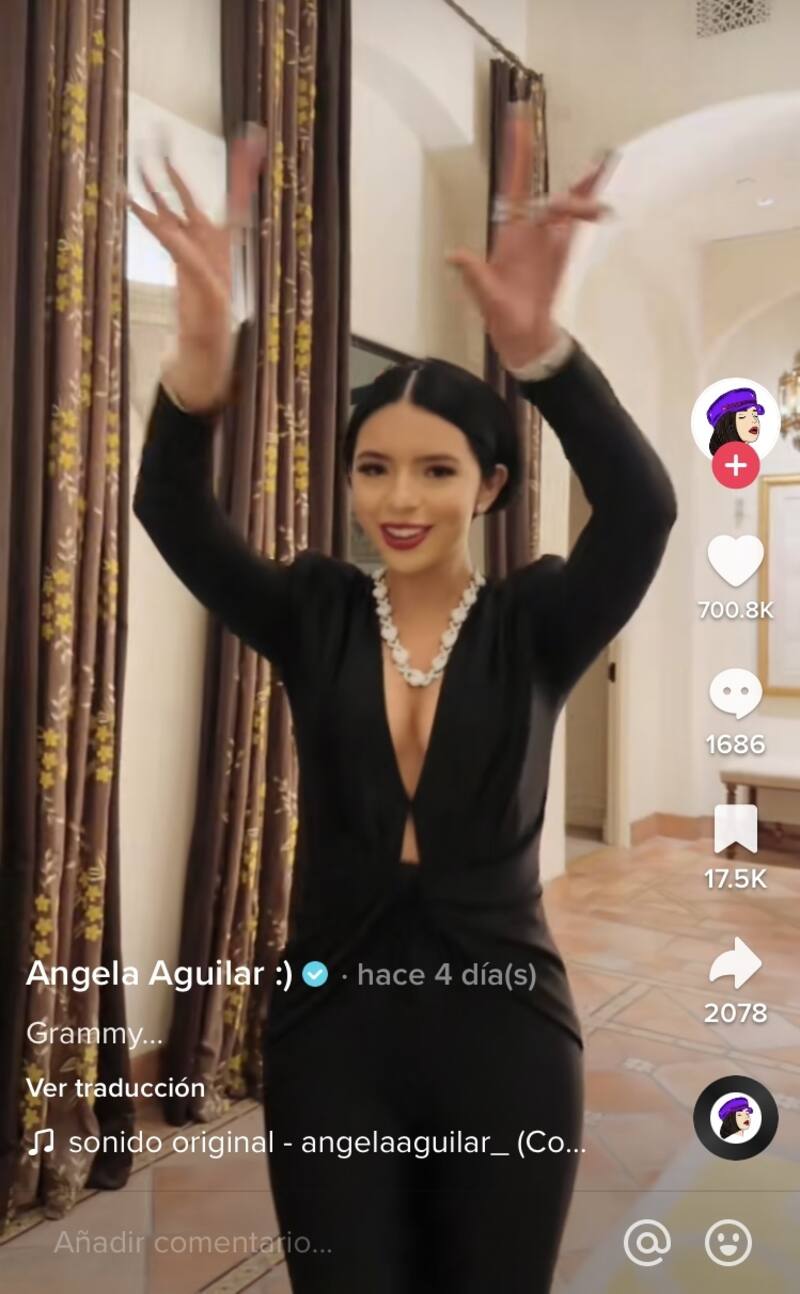
Task: Open the emoji picker for comments
Action: click(728, 1243)
